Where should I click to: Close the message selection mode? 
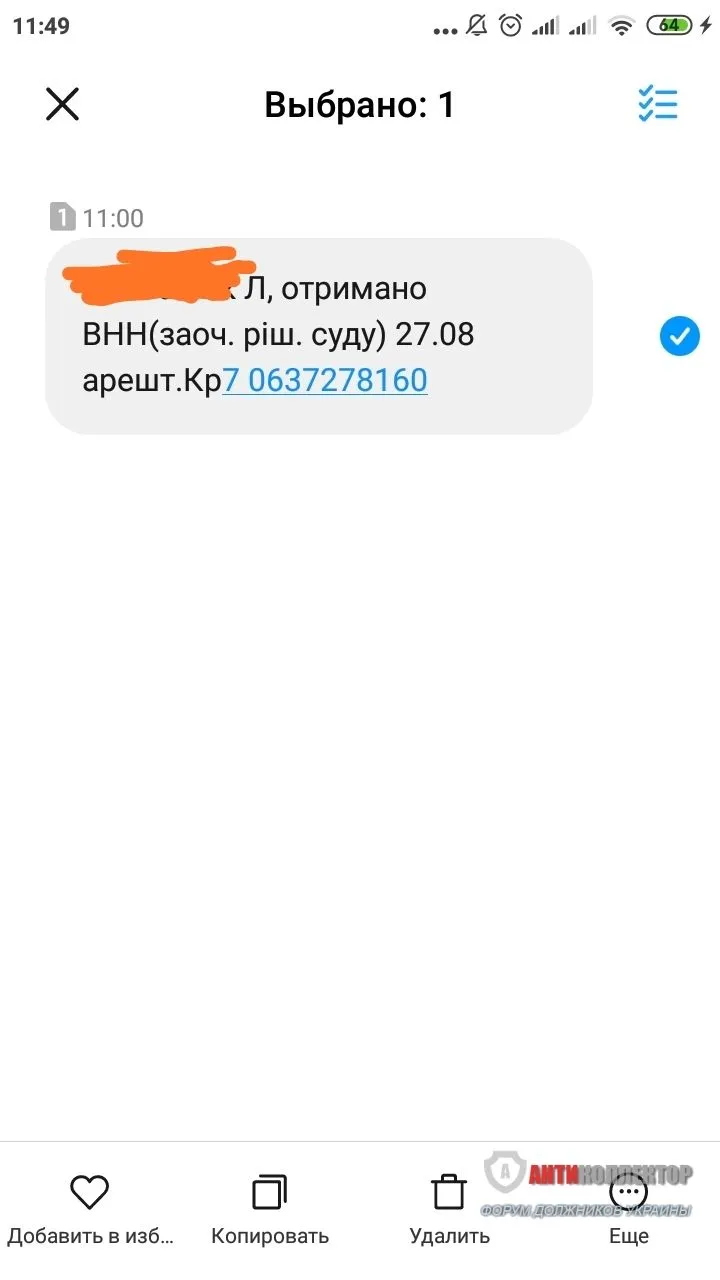pyautogui.click(x=62, y=104)
